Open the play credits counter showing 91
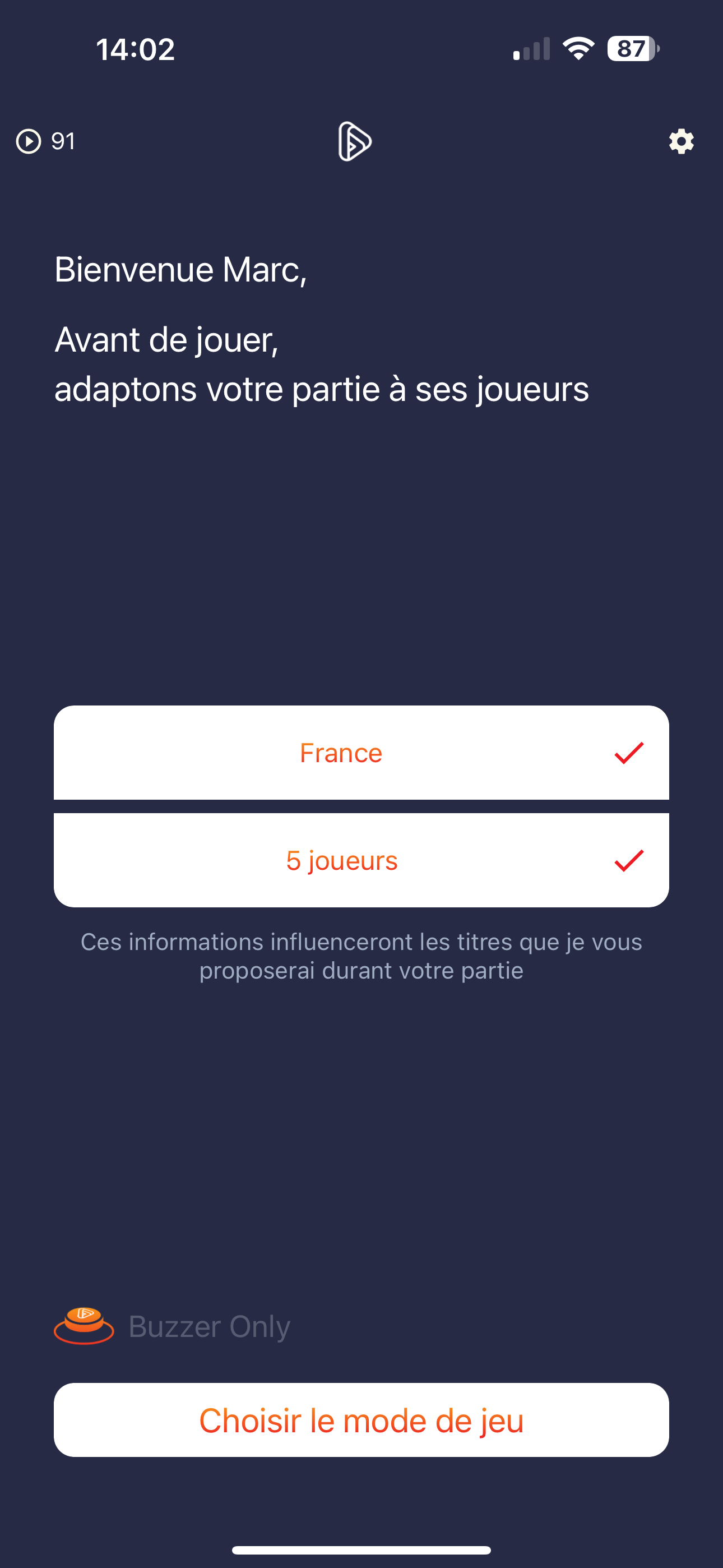Screen dimensions: 723x1568 (x=45, y=141)
